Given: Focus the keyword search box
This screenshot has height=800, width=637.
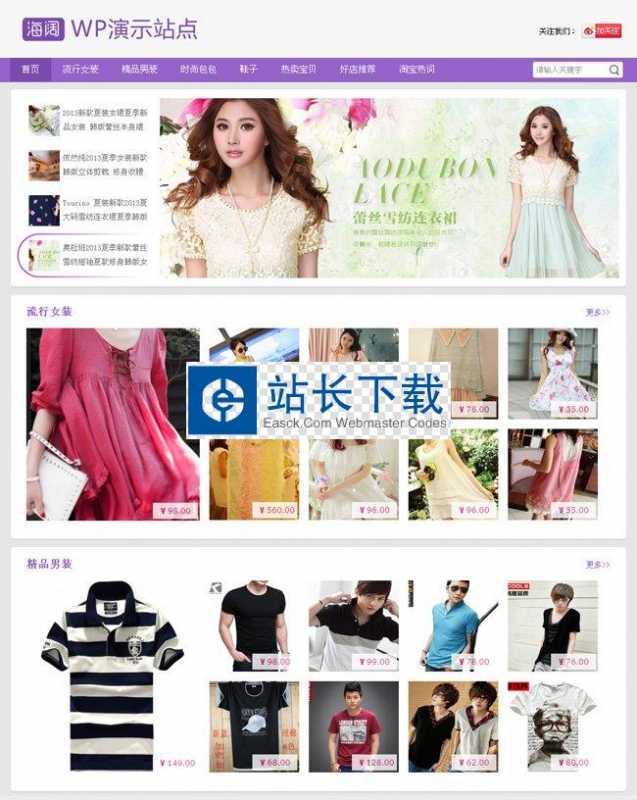Looking at the screenshot, I should pos(570,70).
